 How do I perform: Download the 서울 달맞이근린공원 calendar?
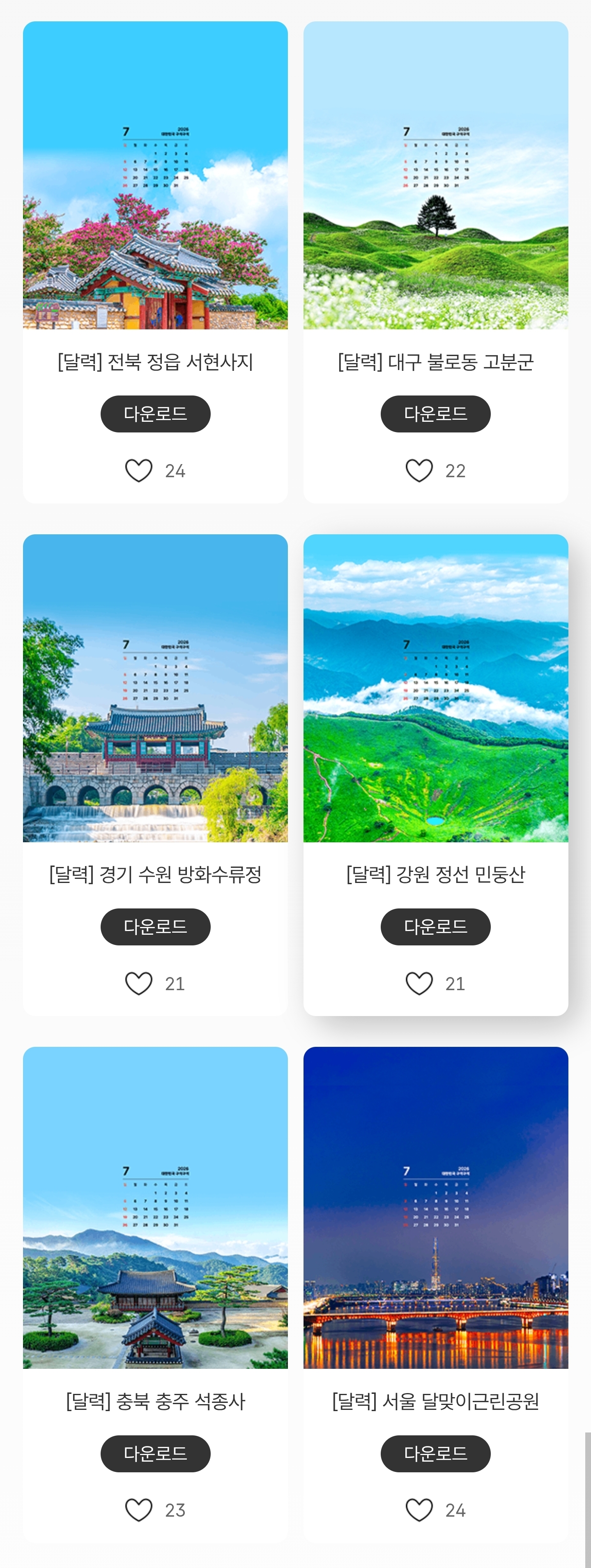point(436,1453)
